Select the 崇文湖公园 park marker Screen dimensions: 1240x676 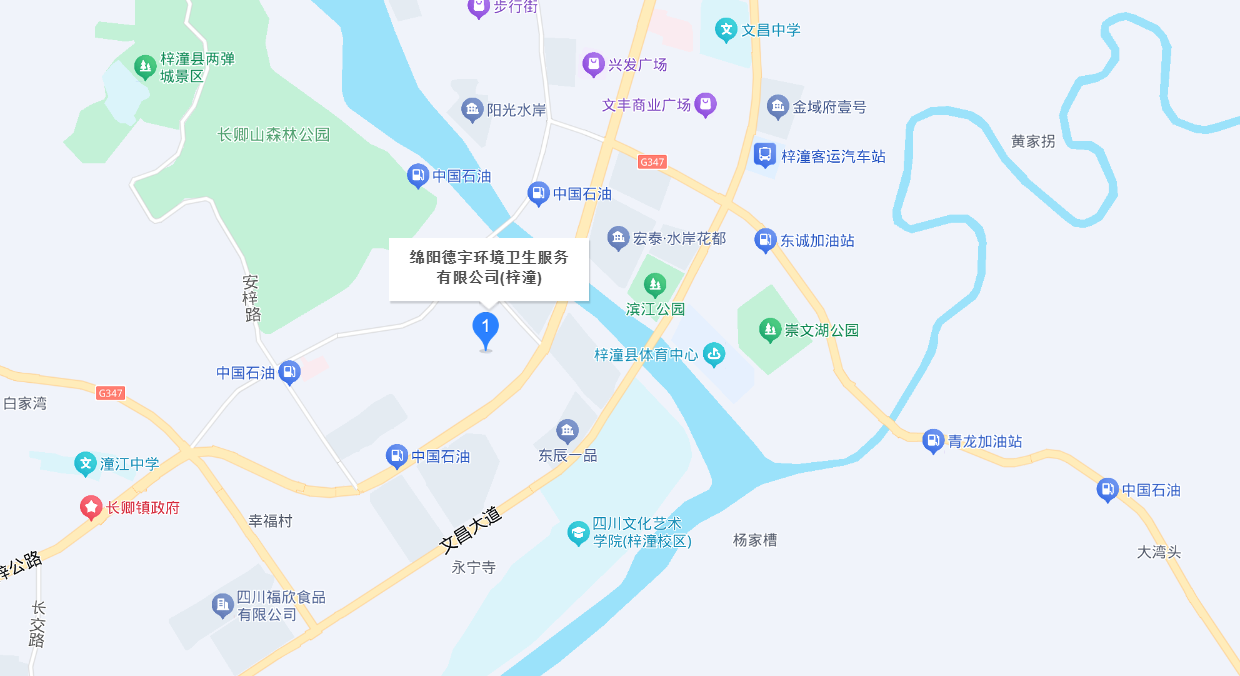(769, 329)
